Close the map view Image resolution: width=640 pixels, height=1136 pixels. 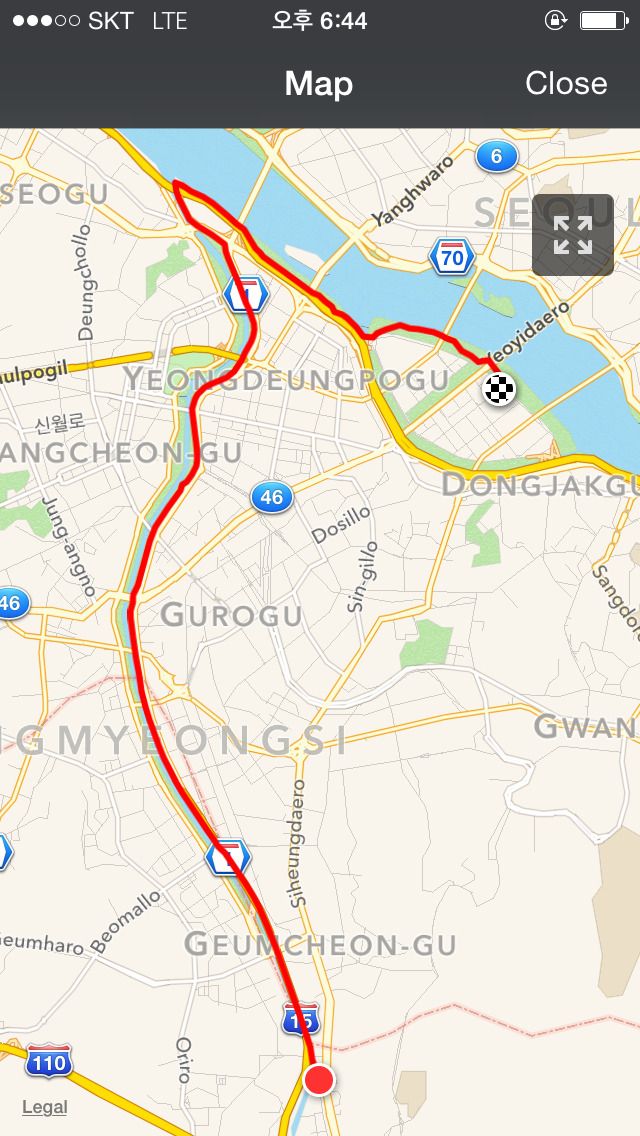coord(566,83)
